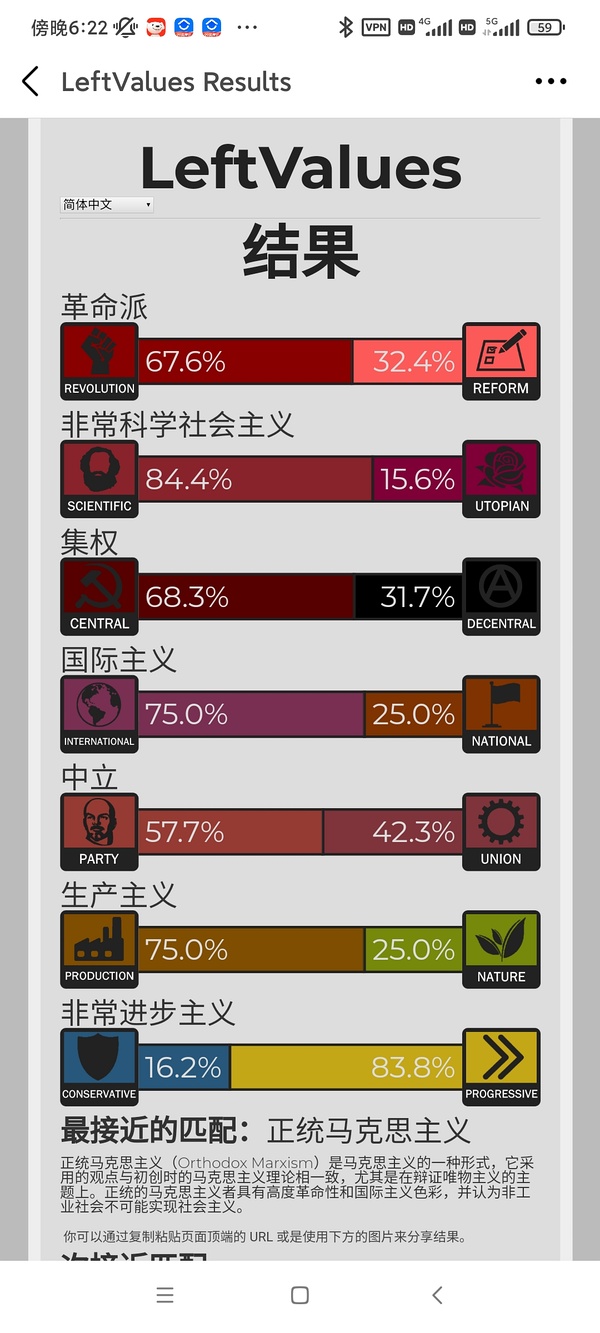Image resolution: width=600 pixels, height=1333 pixels.
Task: Tap the system home button
Action: click(299, 1295)
